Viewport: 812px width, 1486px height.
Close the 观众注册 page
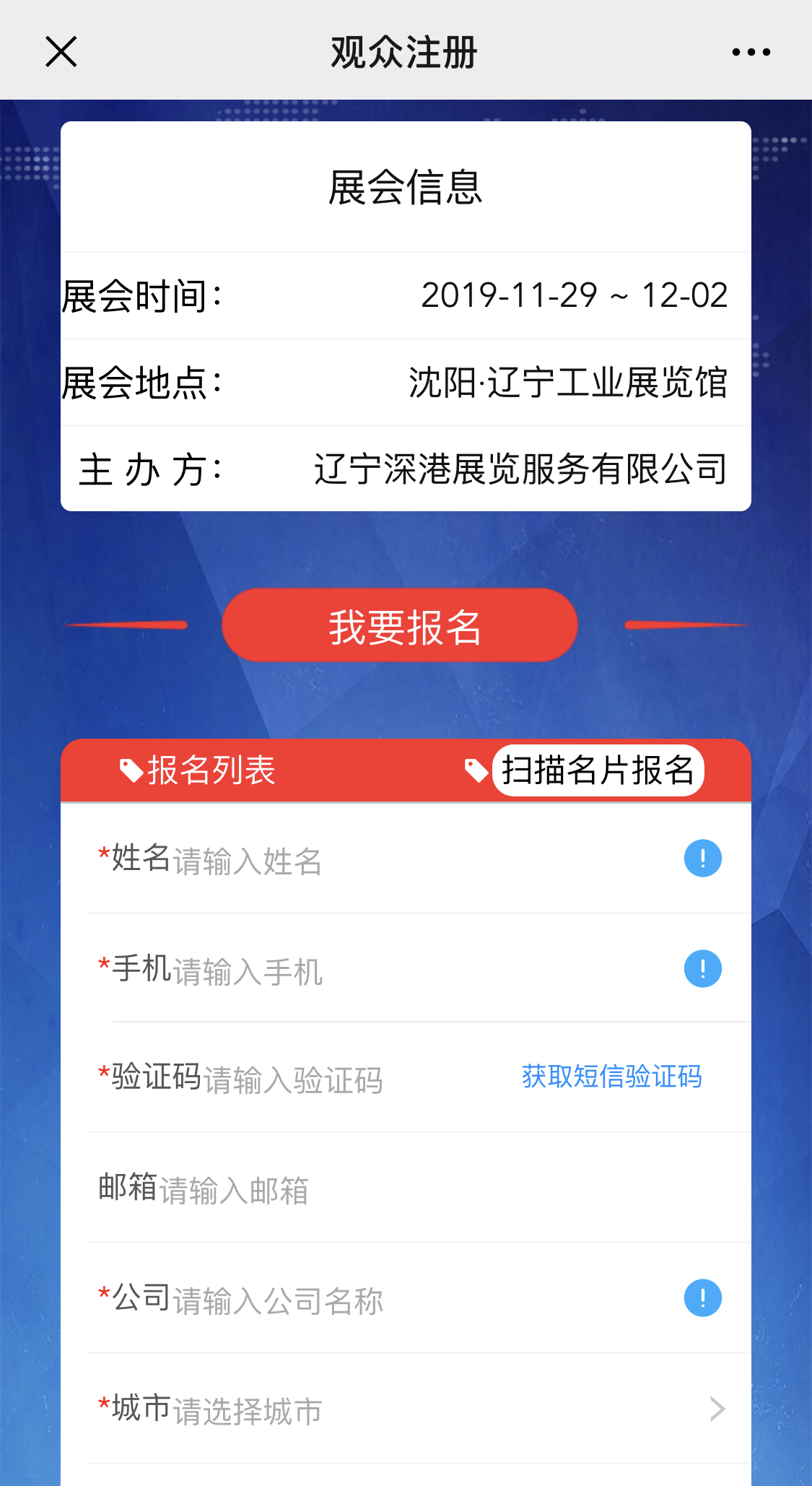pyautogui.click(x=61, y=52)
